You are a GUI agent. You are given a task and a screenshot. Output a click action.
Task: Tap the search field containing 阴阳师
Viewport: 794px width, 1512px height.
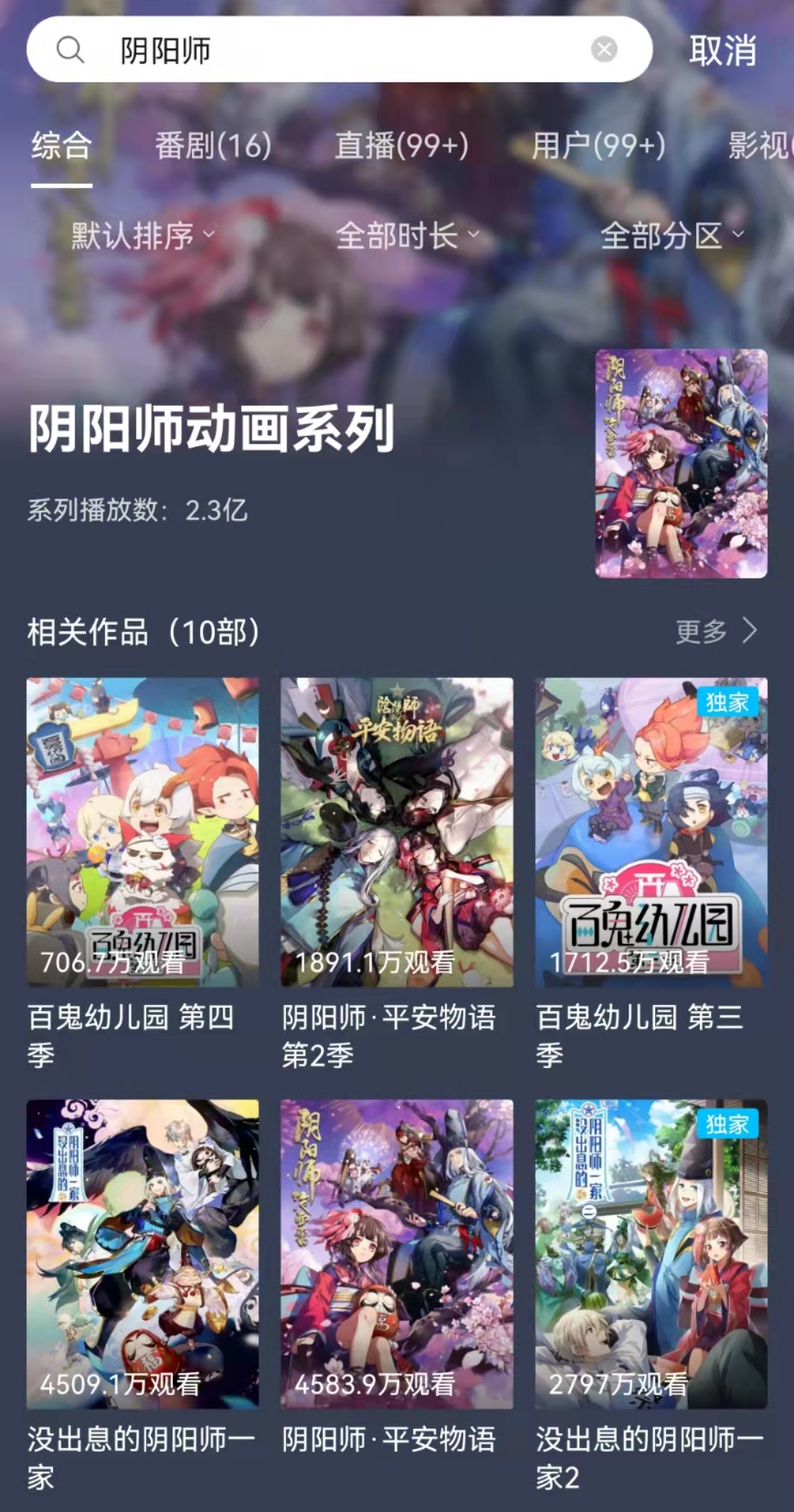(x=338, y=50)
